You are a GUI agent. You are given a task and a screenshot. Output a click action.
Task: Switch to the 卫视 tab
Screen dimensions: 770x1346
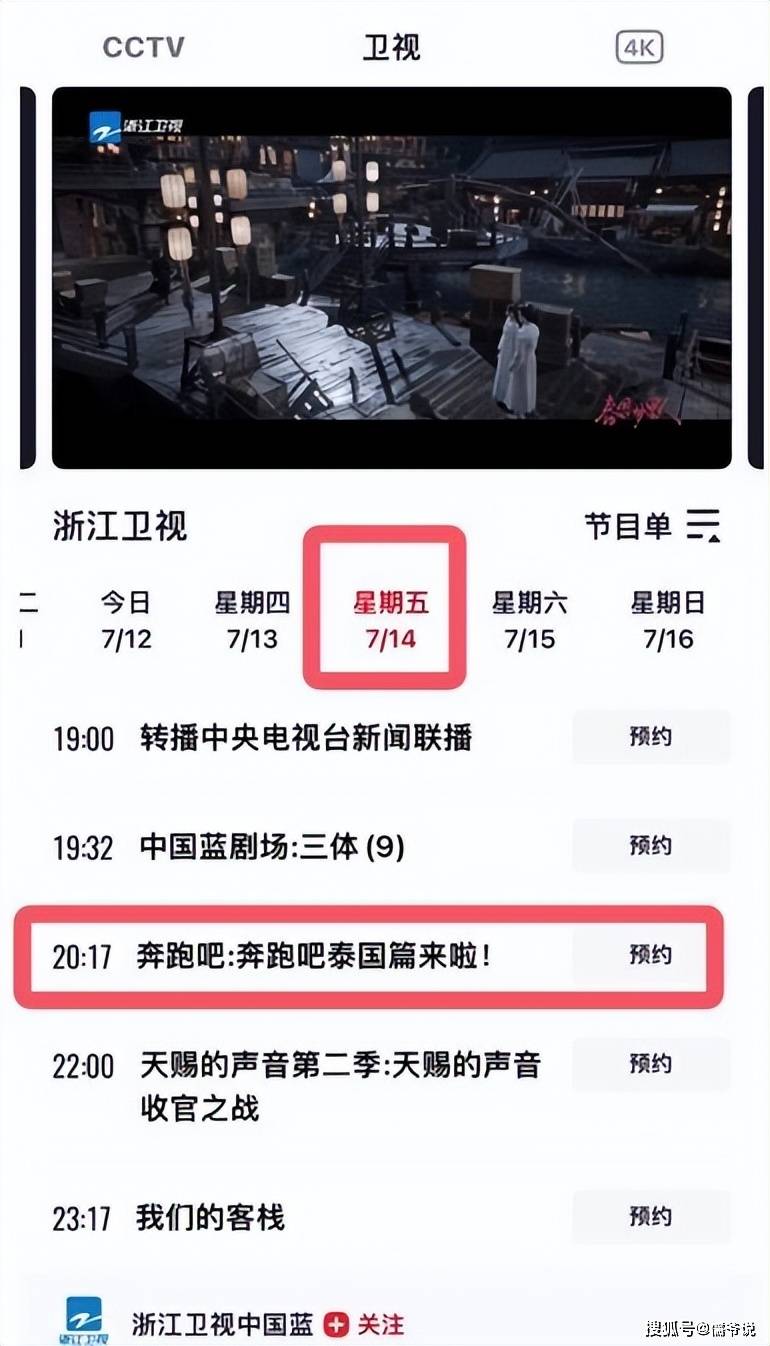click(x=391, y=47)
